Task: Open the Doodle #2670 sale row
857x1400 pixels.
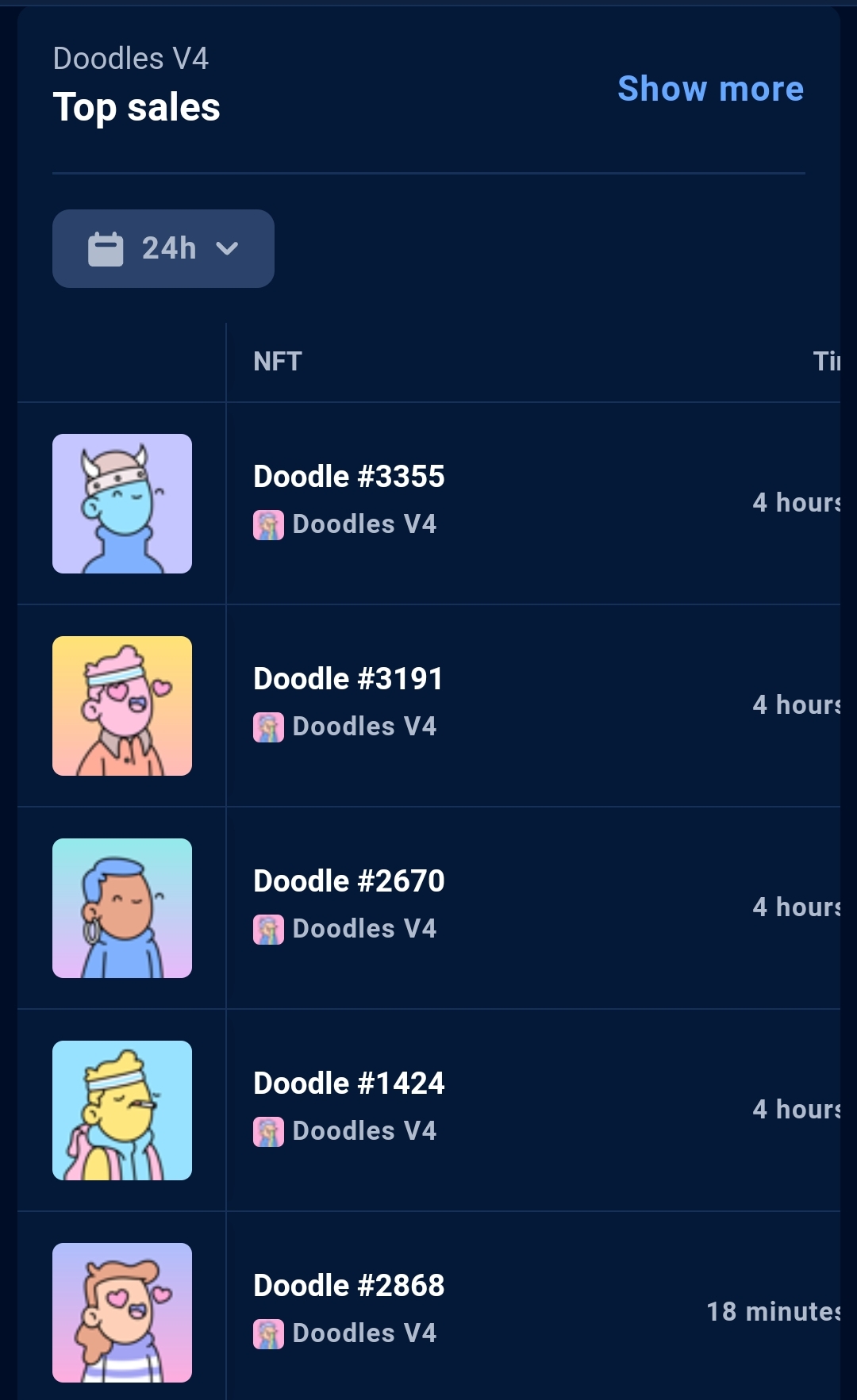Action: click(x=428, y=908)
